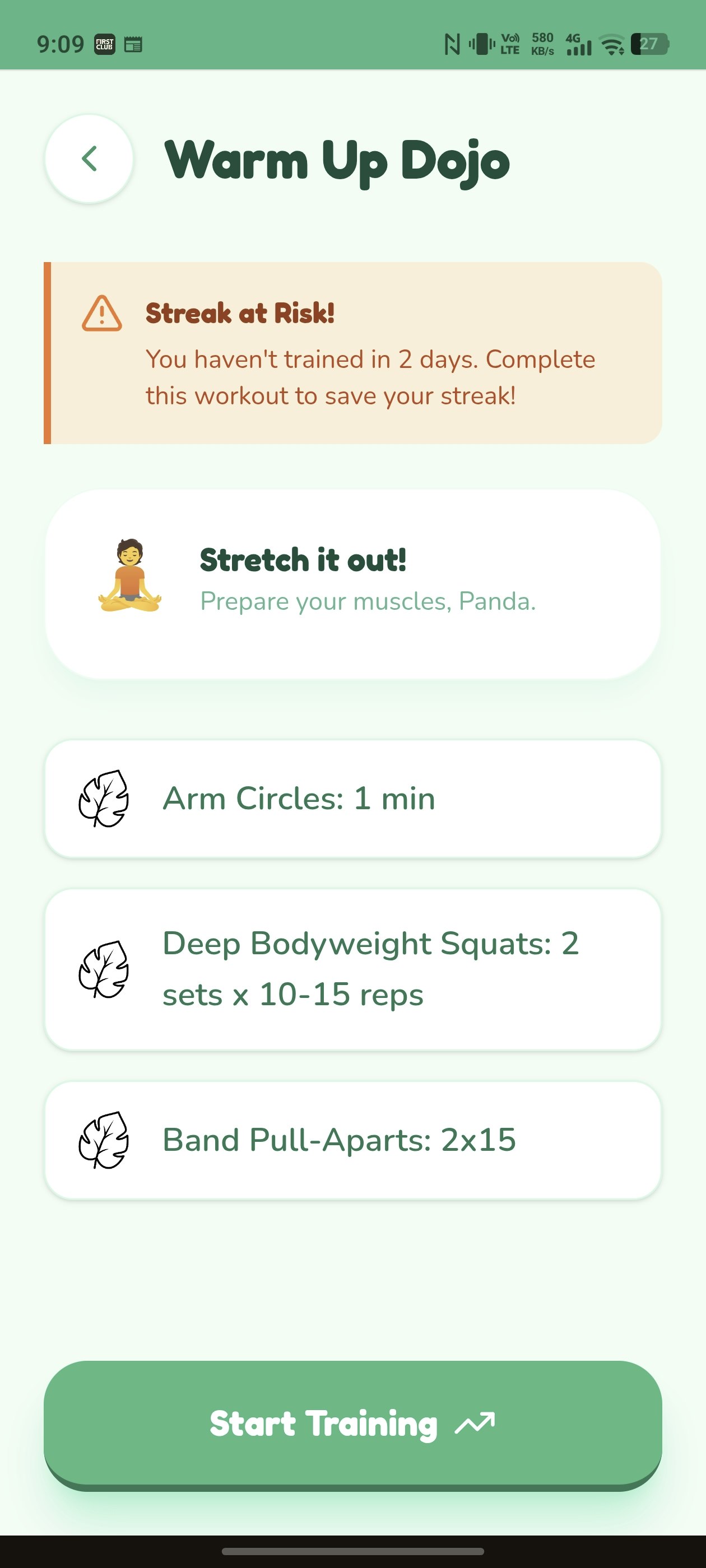Click the Wi-Fi icon in status bar
Image resolution: width=706 pixels, height=1568 pixels.
click(611, 43)
